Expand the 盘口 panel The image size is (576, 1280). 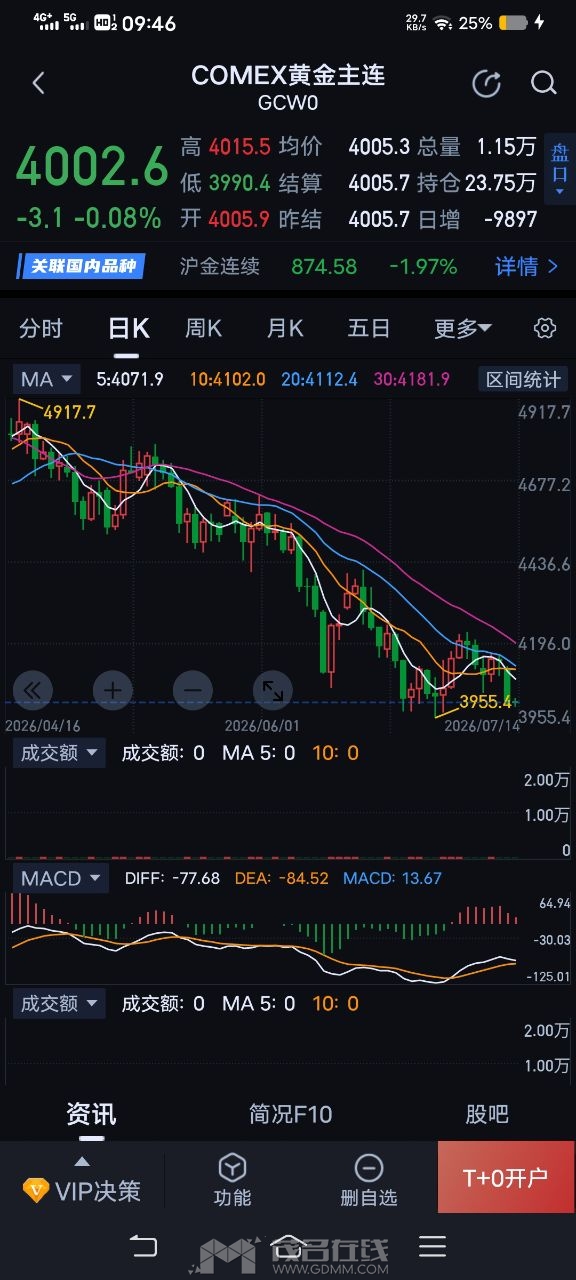(x=559, y=168)
